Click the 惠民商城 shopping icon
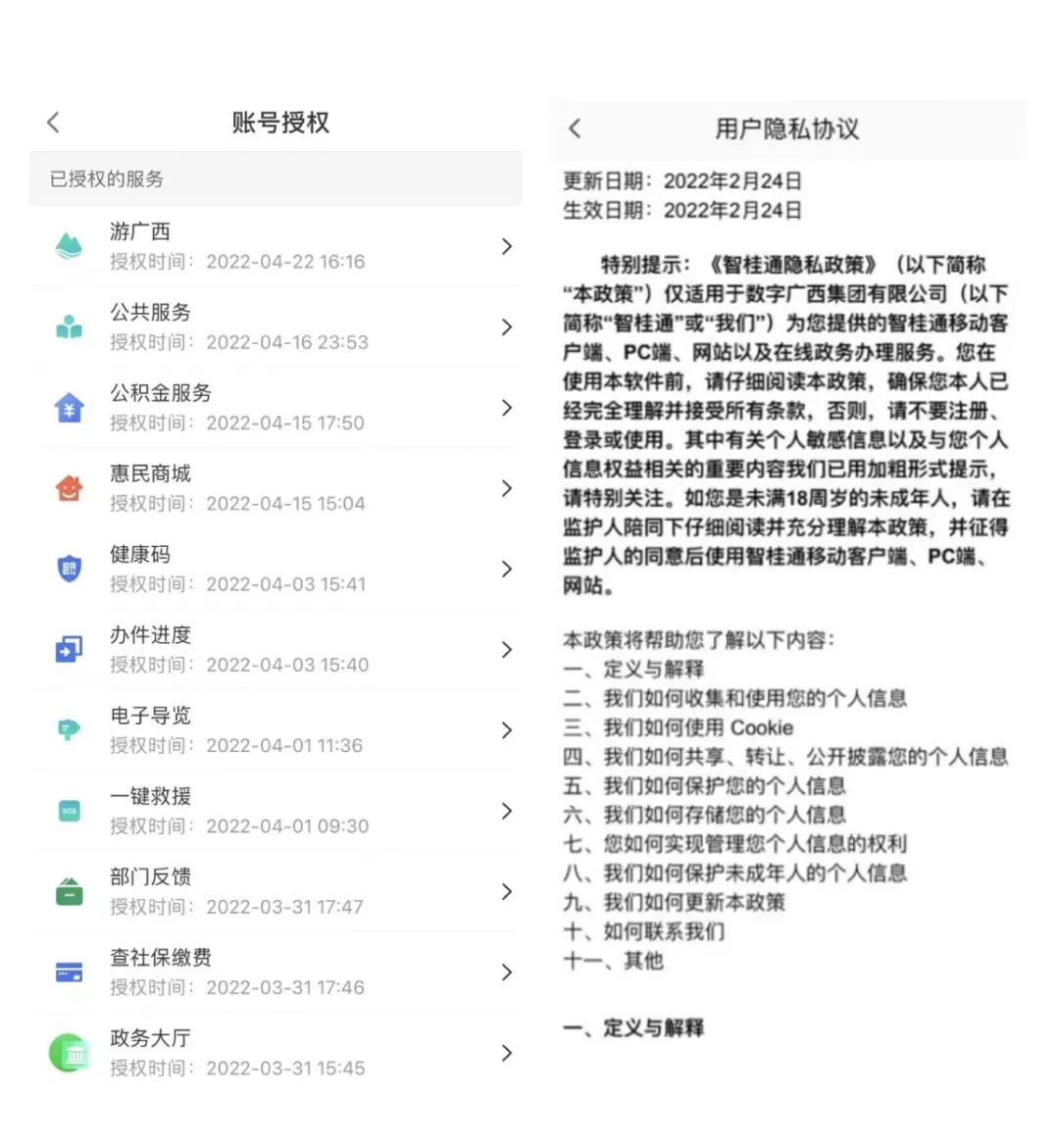Screen dimensions: 1059x1148 [68, 487]
